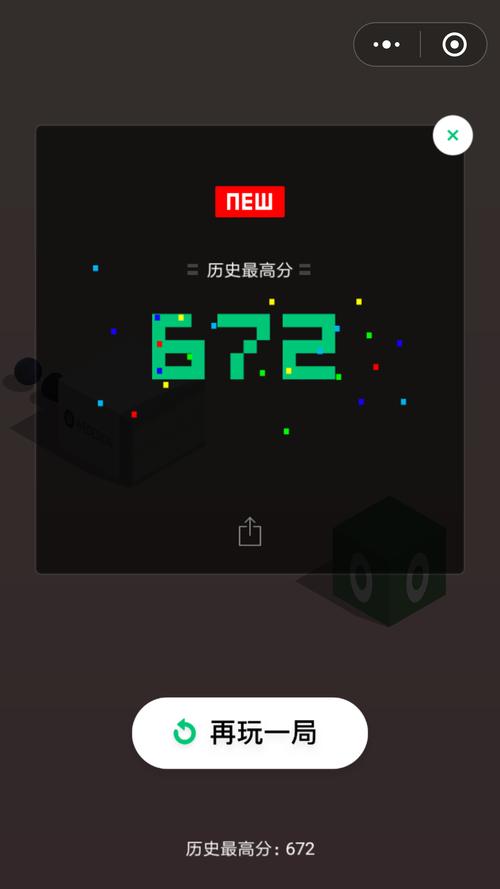Tap 再玩一局 to play again
The image size is (500, 889).
tap(250, 733)
